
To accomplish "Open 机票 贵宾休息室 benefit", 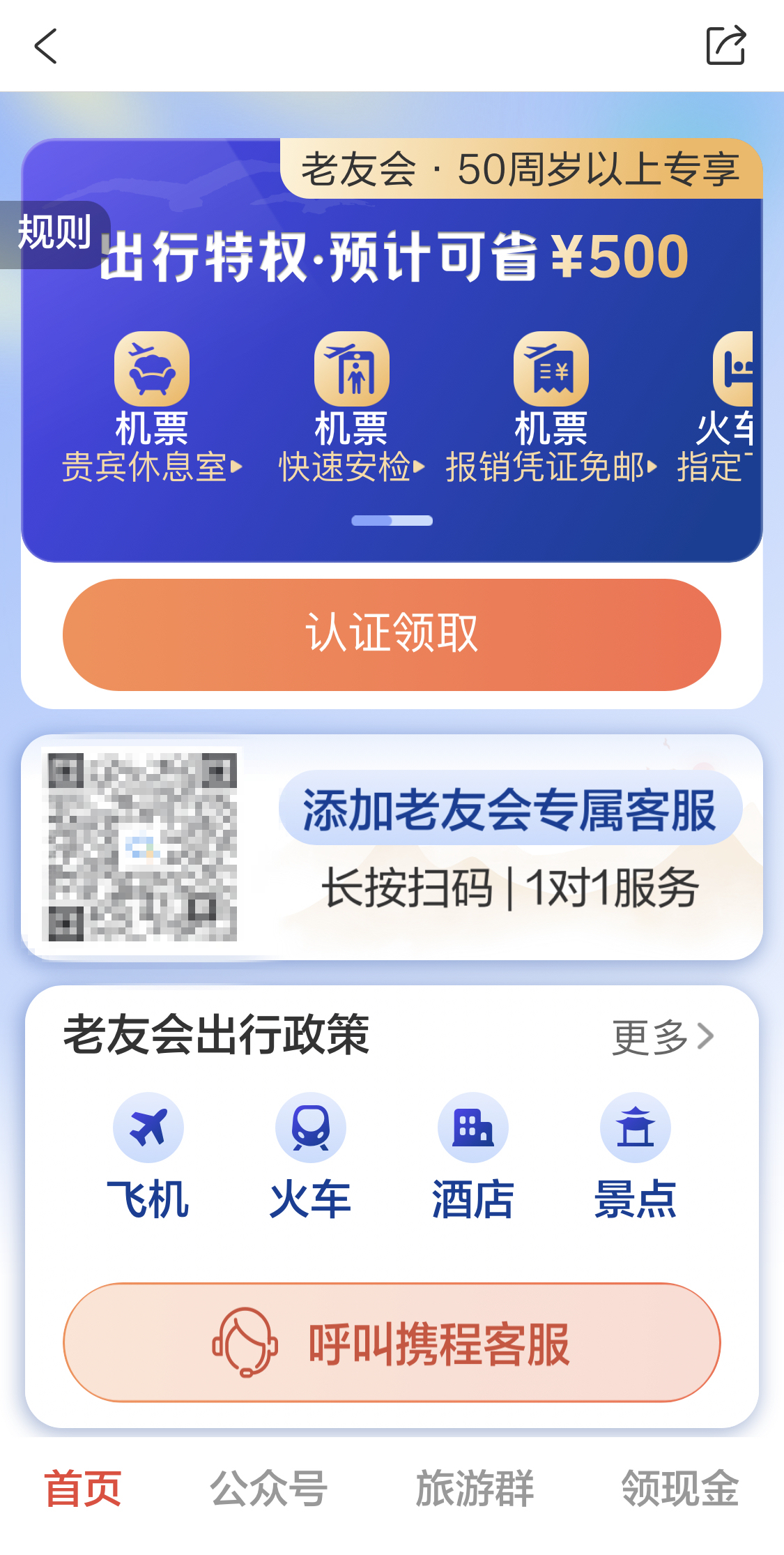I will click(x=151, y=408).
